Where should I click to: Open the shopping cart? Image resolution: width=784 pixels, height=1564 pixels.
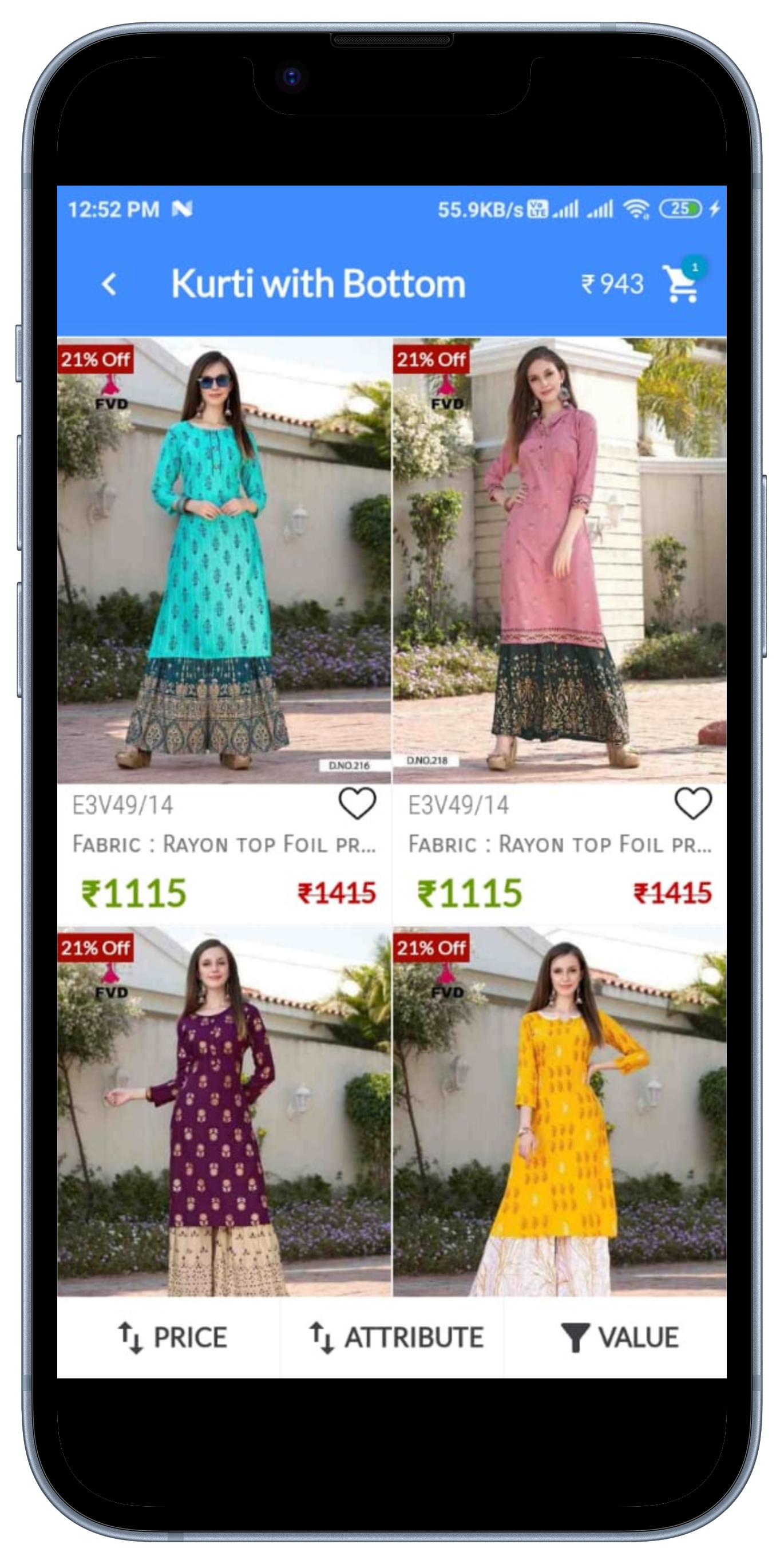[x=682, y=282]
